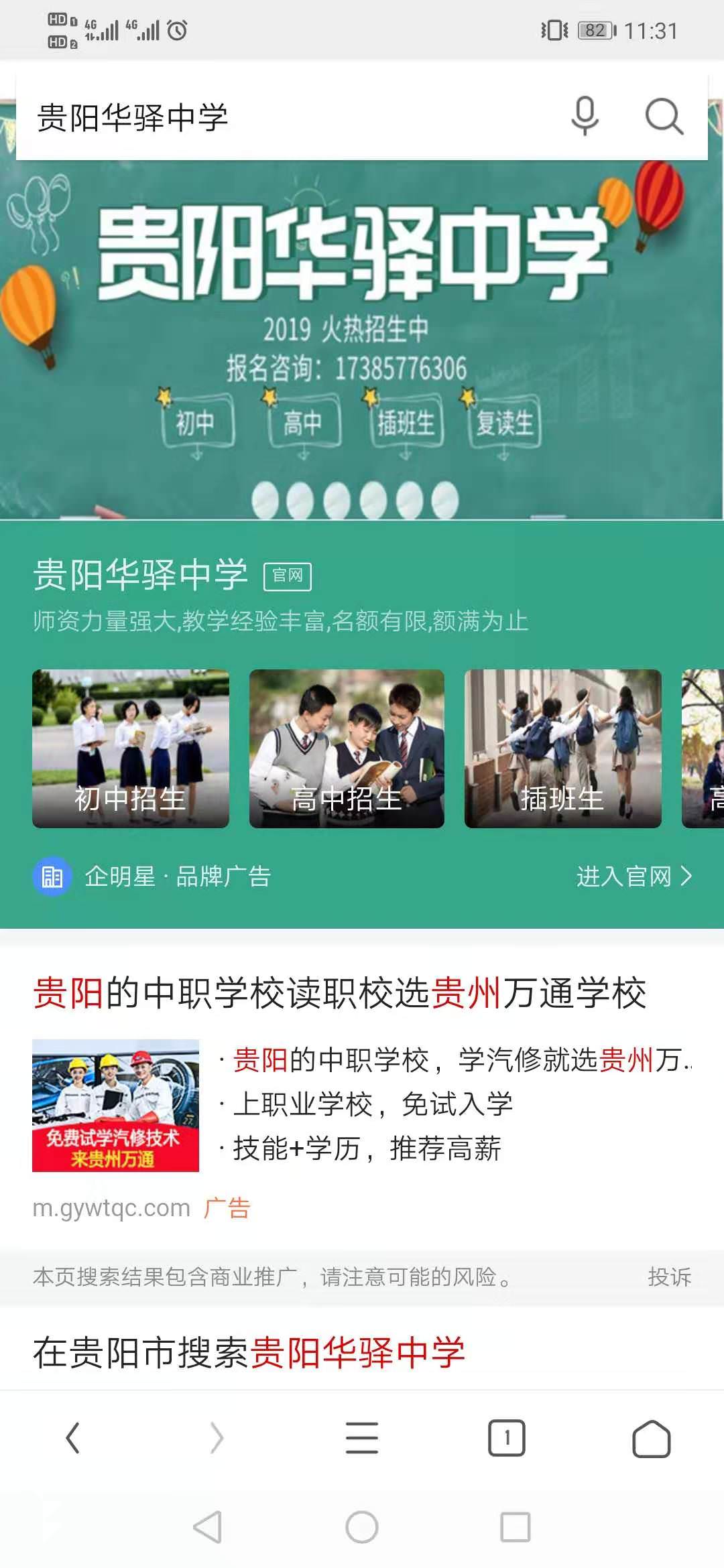Image resolution: width=724 pixels, height=1568 pixels.
Task: Open the browser menu button
Action: (362, 1438)
